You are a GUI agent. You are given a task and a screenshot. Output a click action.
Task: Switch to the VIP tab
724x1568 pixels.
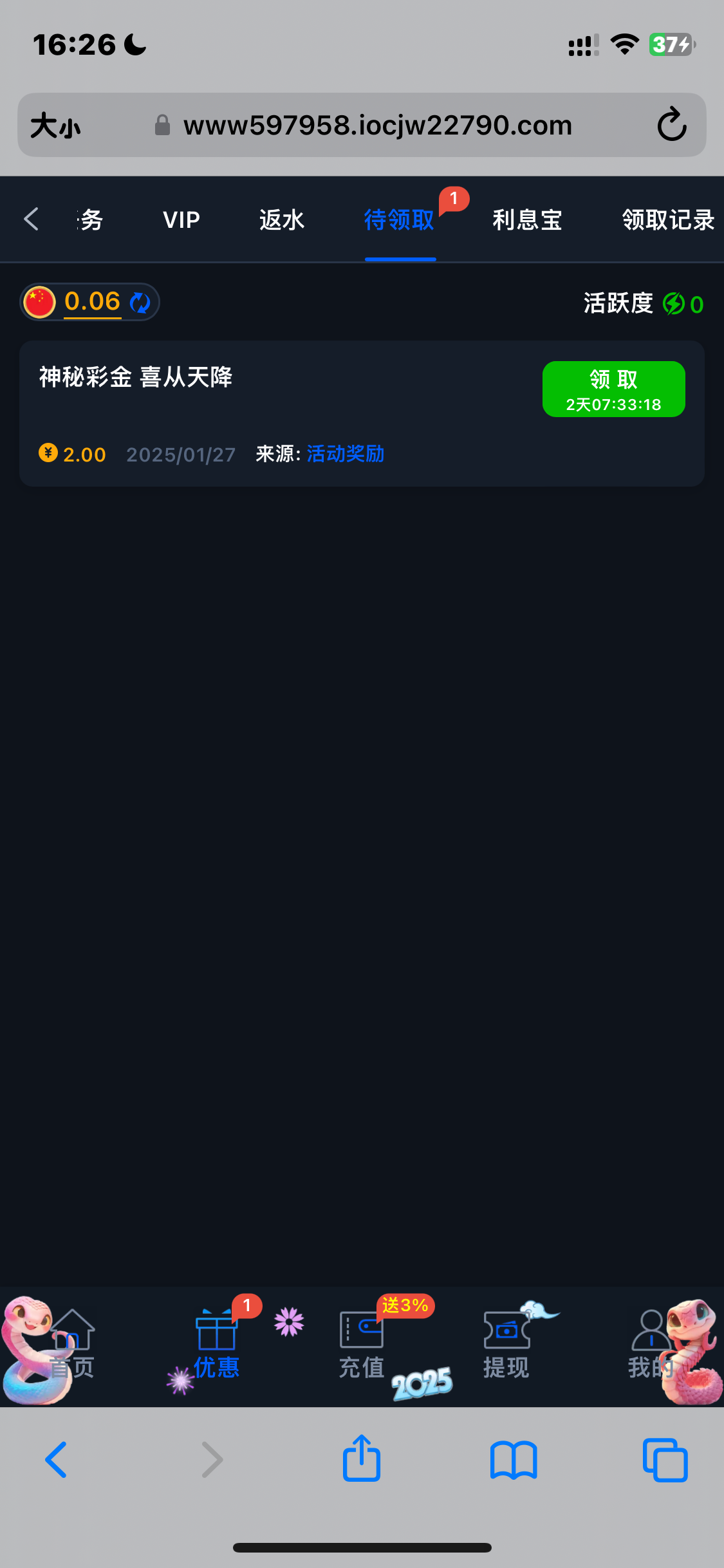pos(181,220)
